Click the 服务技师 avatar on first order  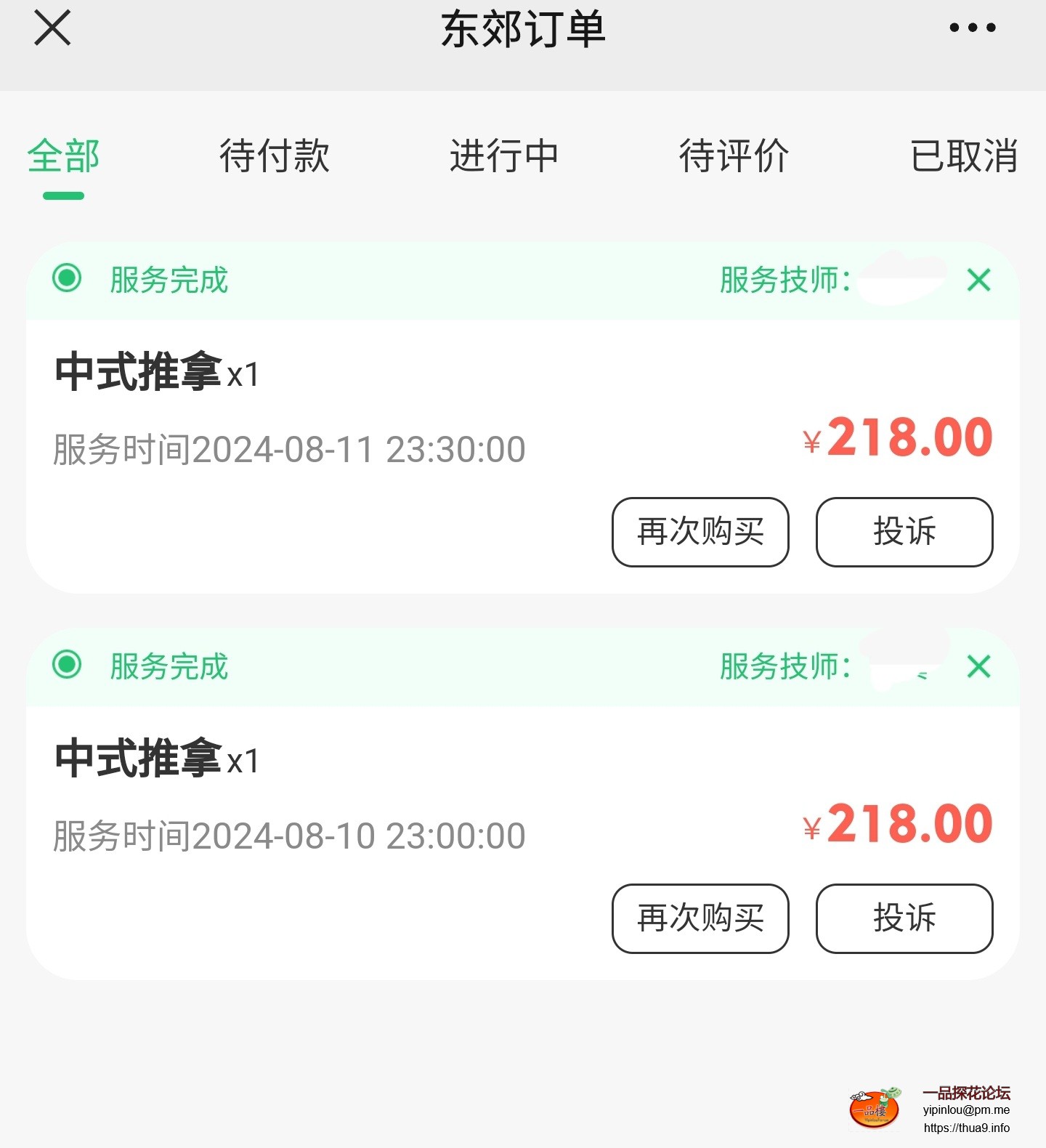point(901,280)
